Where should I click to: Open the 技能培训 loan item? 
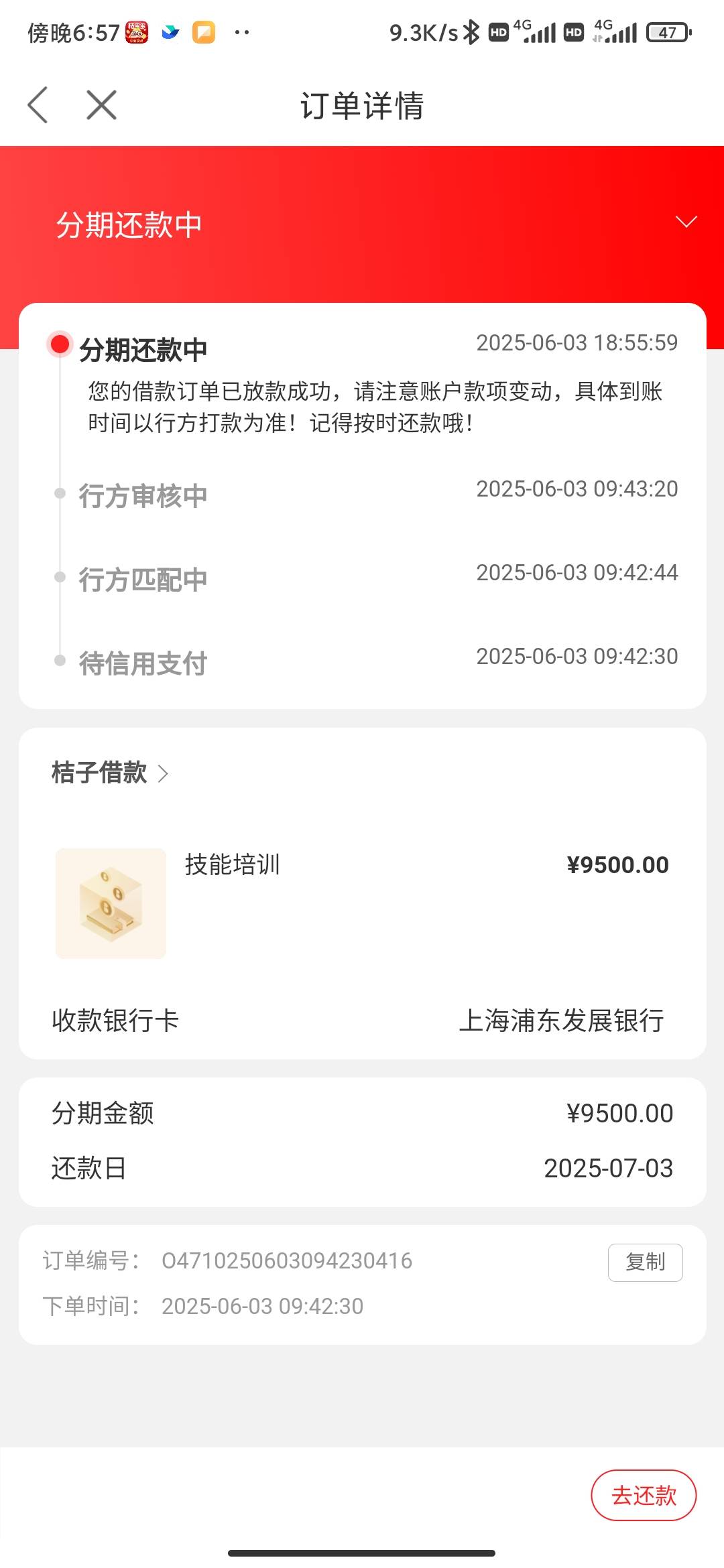click(x=362, y=902)
